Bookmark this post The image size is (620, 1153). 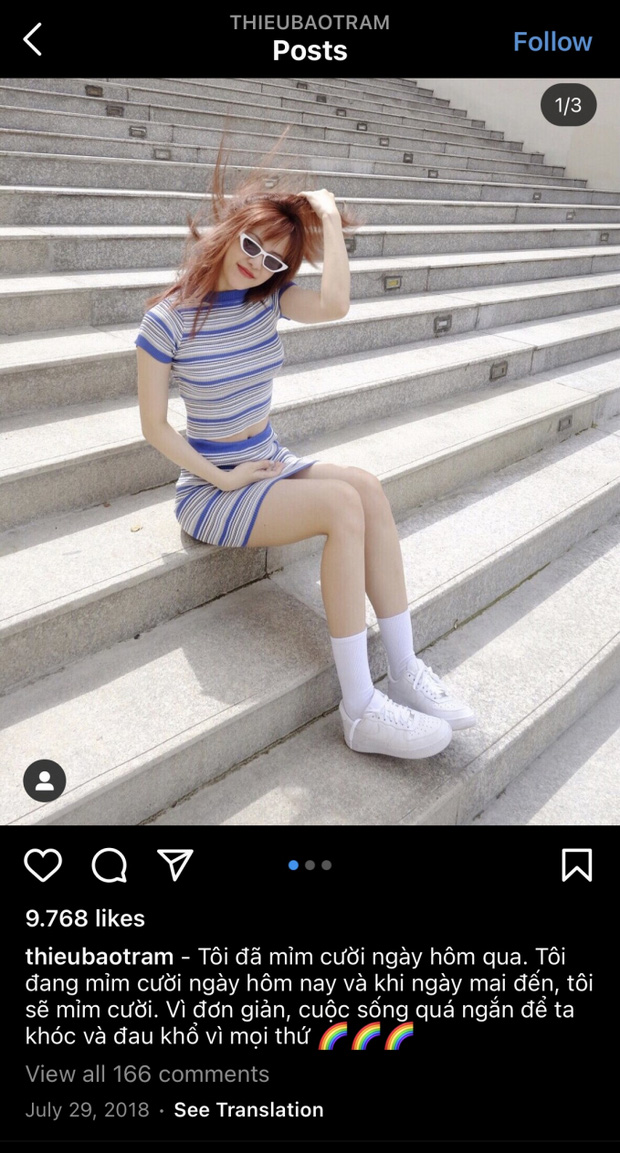pos(576,865)
